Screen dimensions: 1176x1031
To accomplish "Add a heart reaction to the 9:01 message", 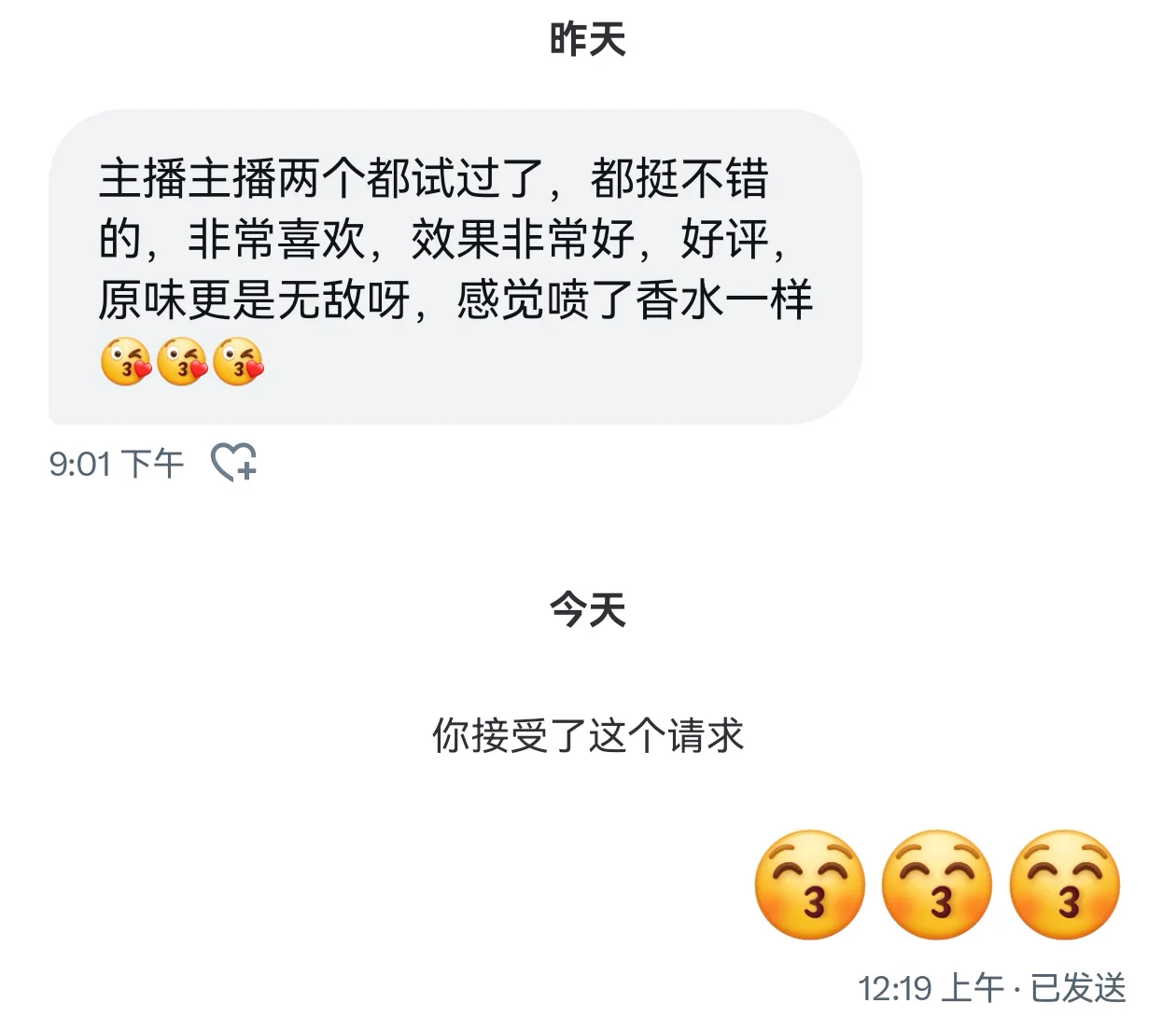I will [x=233, y=462].
